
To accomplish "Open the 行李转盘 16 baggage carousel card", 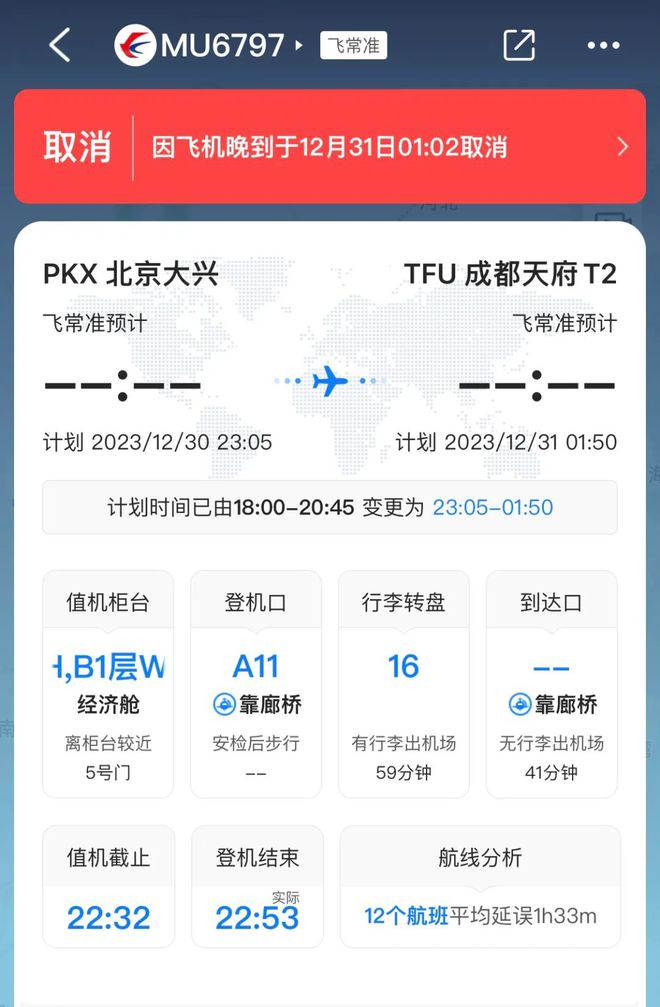I will [x=404, y=684].
